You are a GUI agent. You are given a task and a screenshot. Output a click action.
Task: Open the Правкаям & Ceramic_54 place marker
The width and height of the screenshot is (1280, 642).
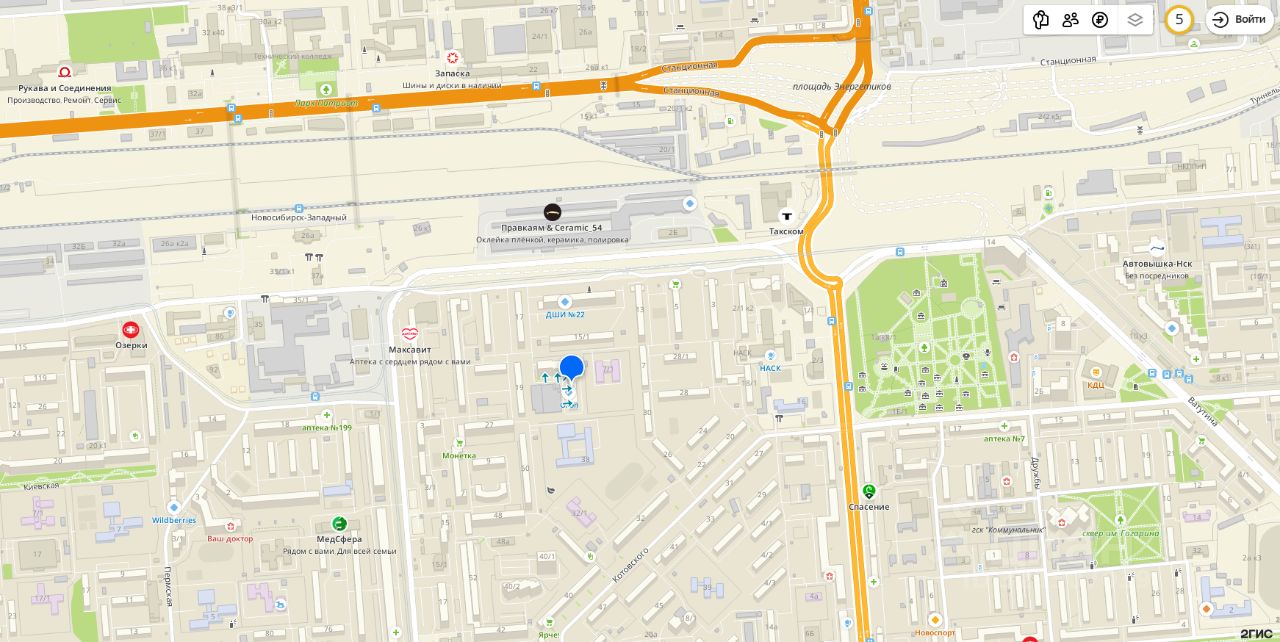point(552,212)
